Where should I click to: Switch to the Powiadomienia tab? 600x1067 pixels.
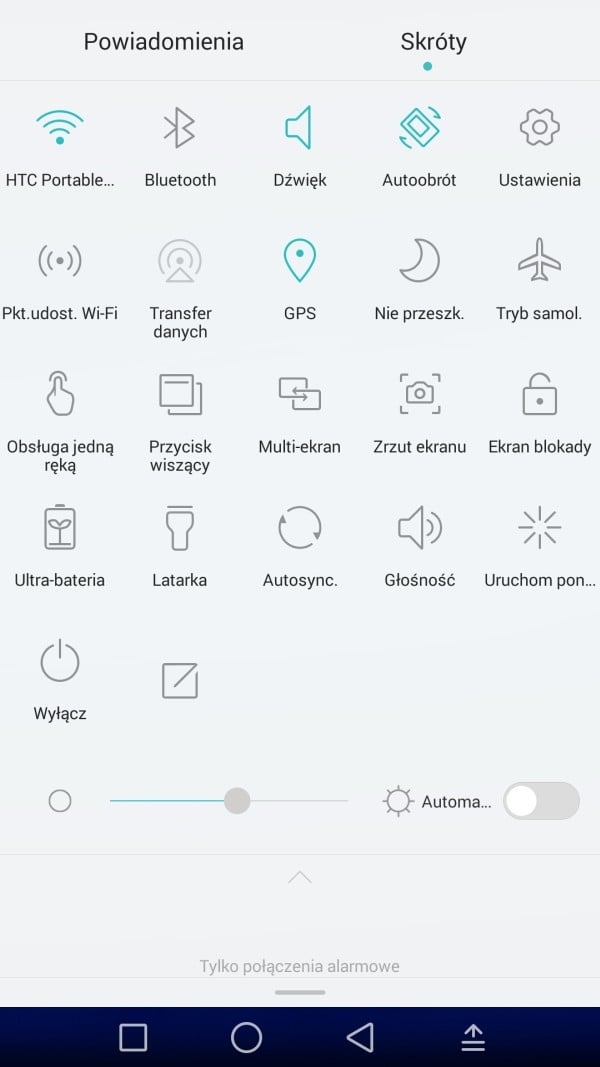(163, 42)
